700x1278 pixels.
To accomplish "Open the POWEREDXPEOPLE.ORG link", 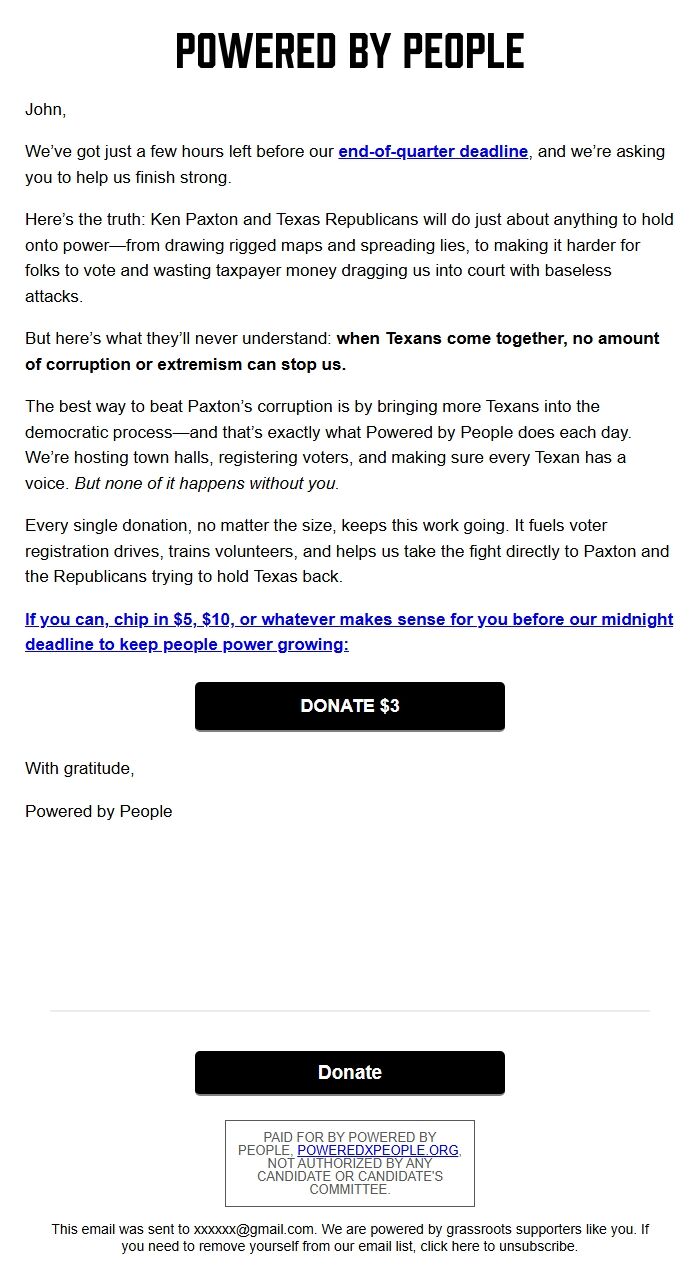I will [378, 1151].
